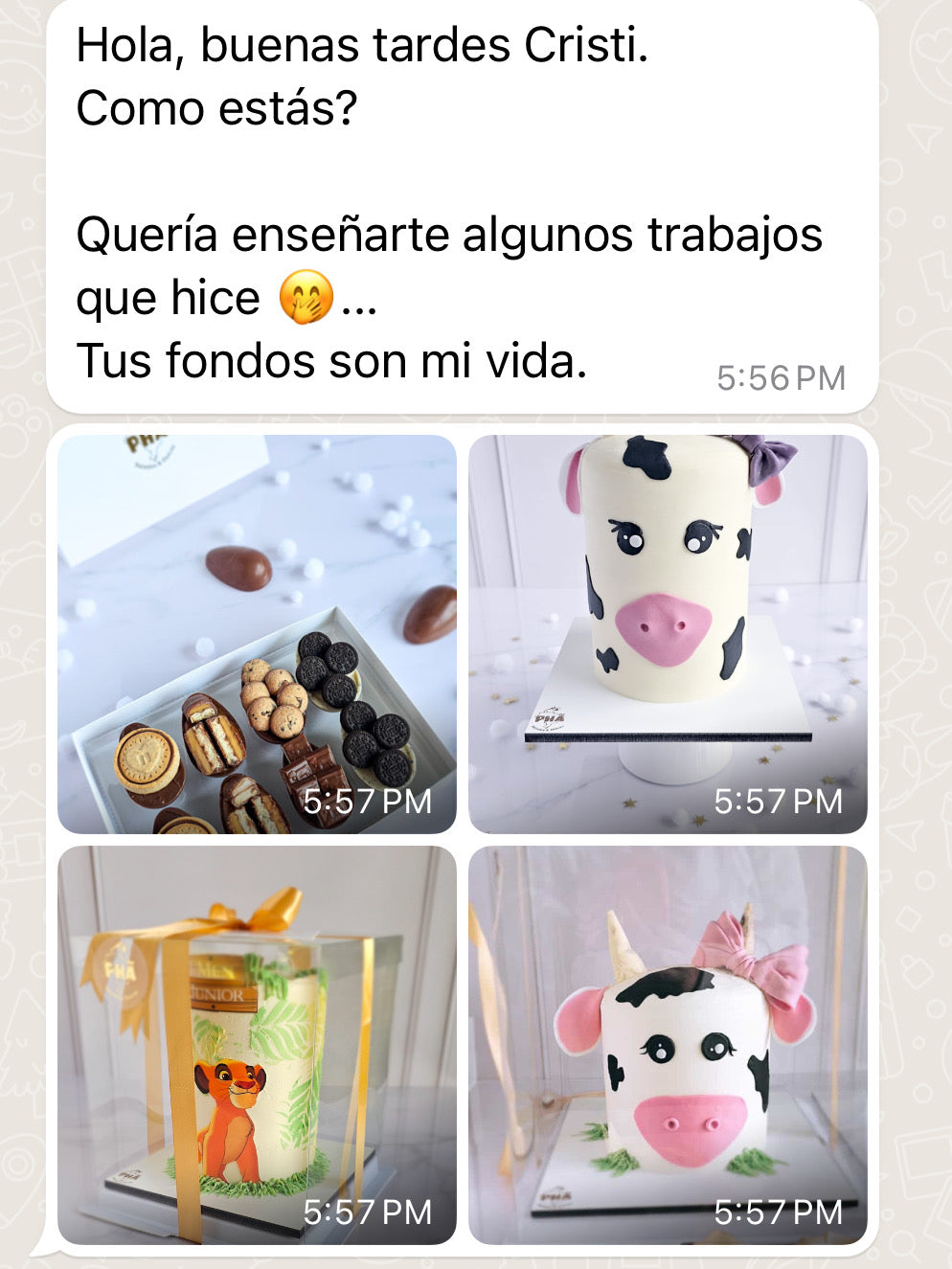The height and width of the screenshot is (1269, 952).
Task: Open the chocolate cookie eggs photo
Action: click(x=257, y=634)
